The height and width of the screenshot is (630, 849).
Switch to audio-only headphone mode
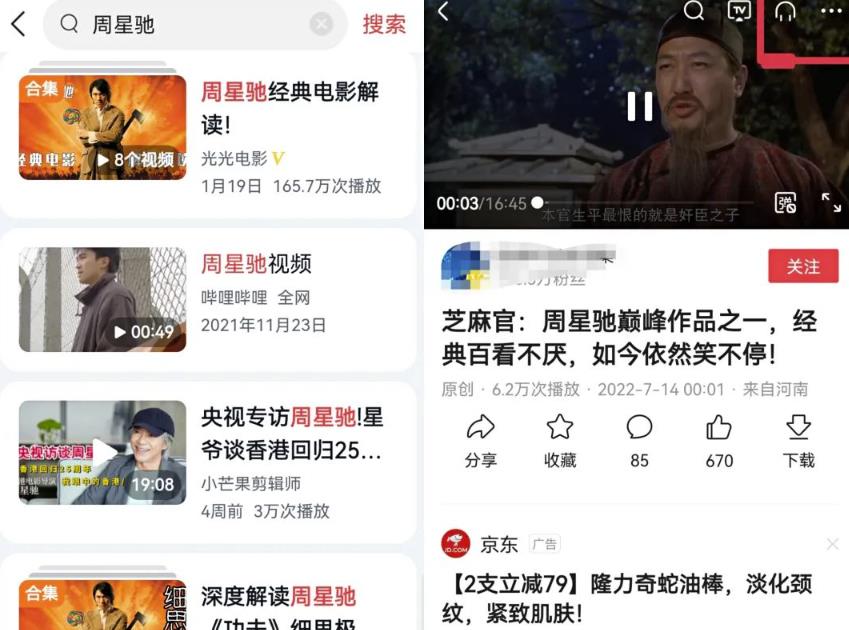tap(785, 11)
